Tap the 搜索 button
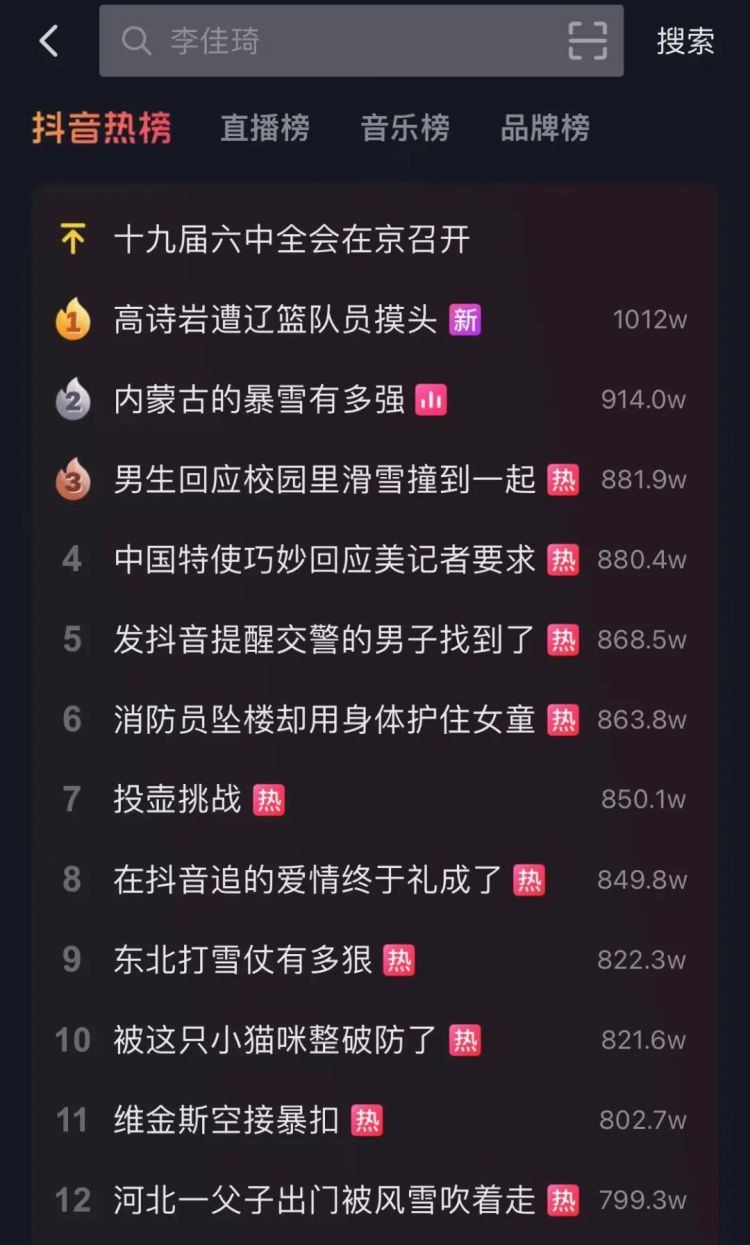Image resolution: width=750 pixels, height=1245 pixels. (x=685, y=41)
